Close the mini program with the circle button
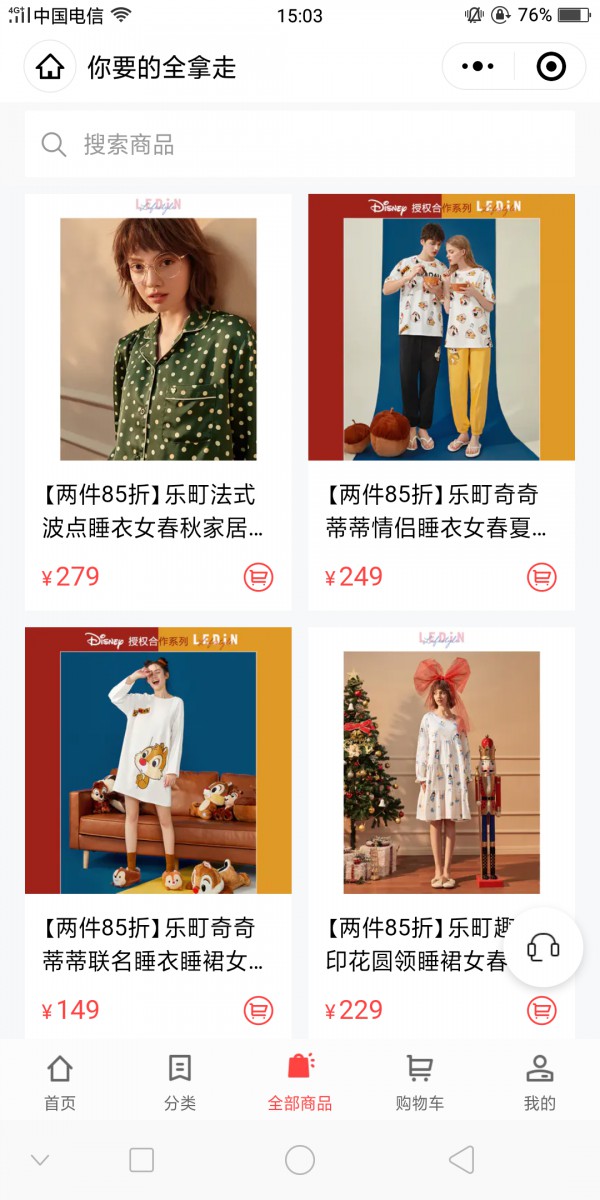Viewport: 600px width, 1200px height. 551,67
